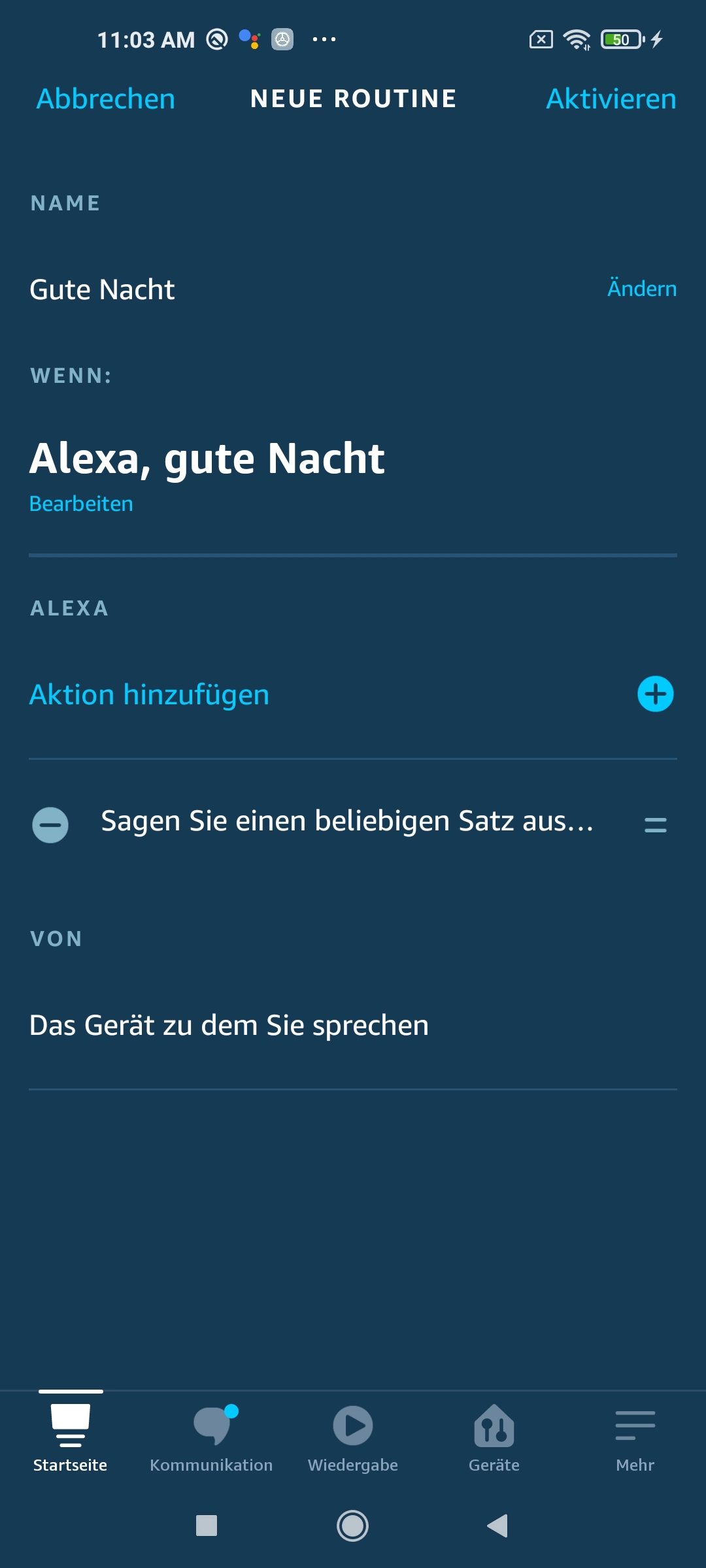Tap the Aktion hinzufügen text
This screenshot has width=706, height=1568.
(x=149, y=694)
